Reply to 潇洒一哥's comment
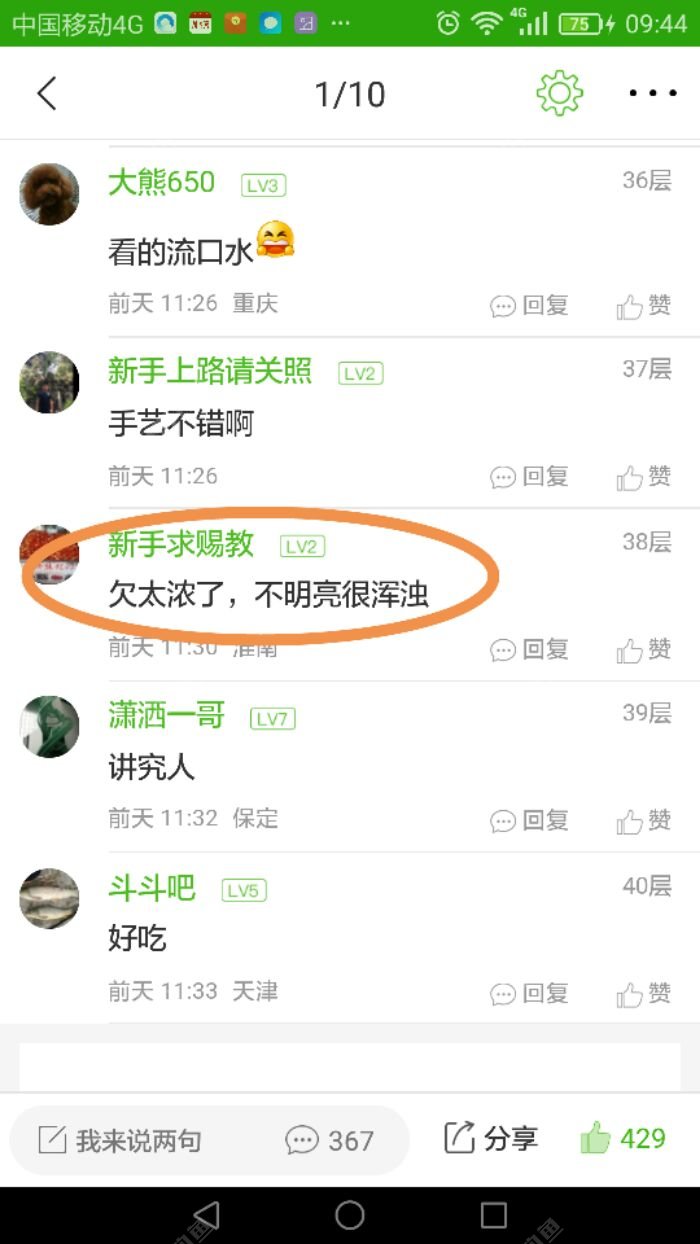The width and height of the screenshot is (700, 1244). (529, 822)
